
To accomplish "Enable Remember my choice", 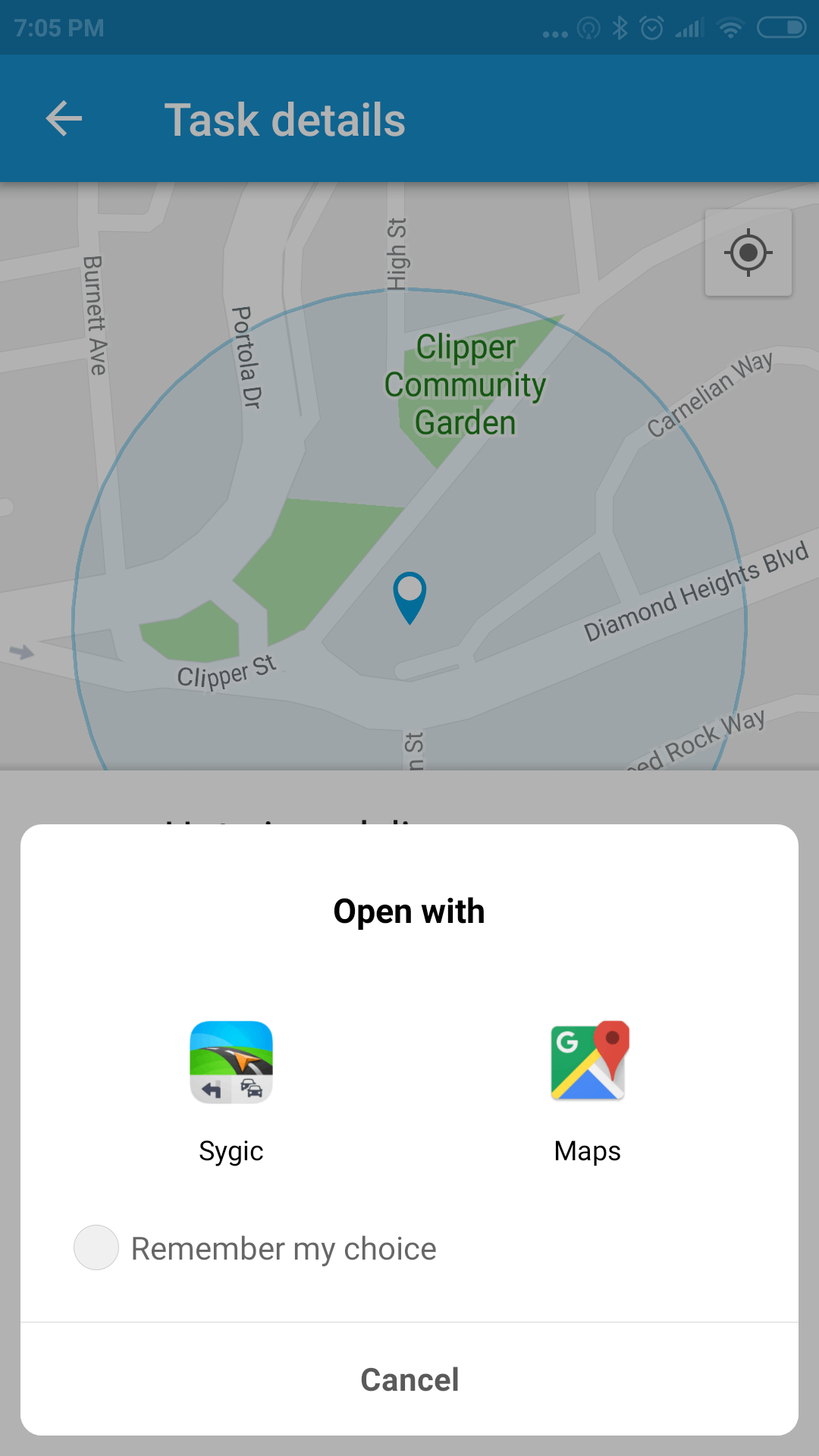I will (96, 1247).
